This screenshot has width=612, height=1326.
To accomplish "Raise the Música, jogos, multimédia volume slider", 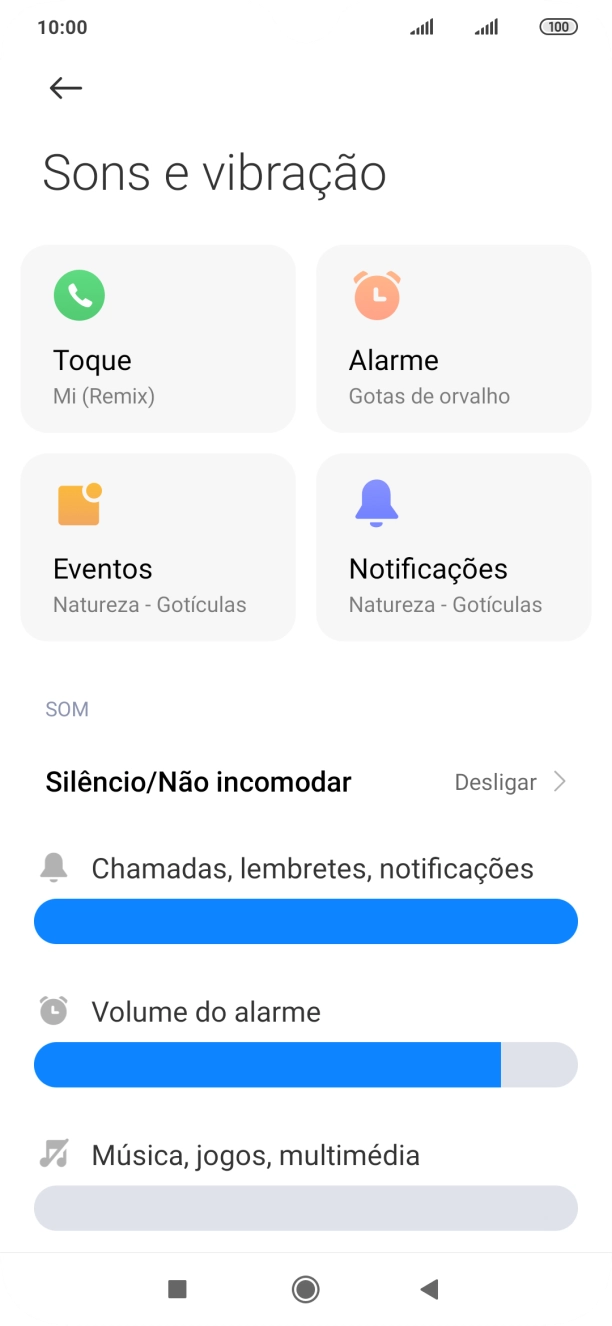I will tap(306, 1208).
